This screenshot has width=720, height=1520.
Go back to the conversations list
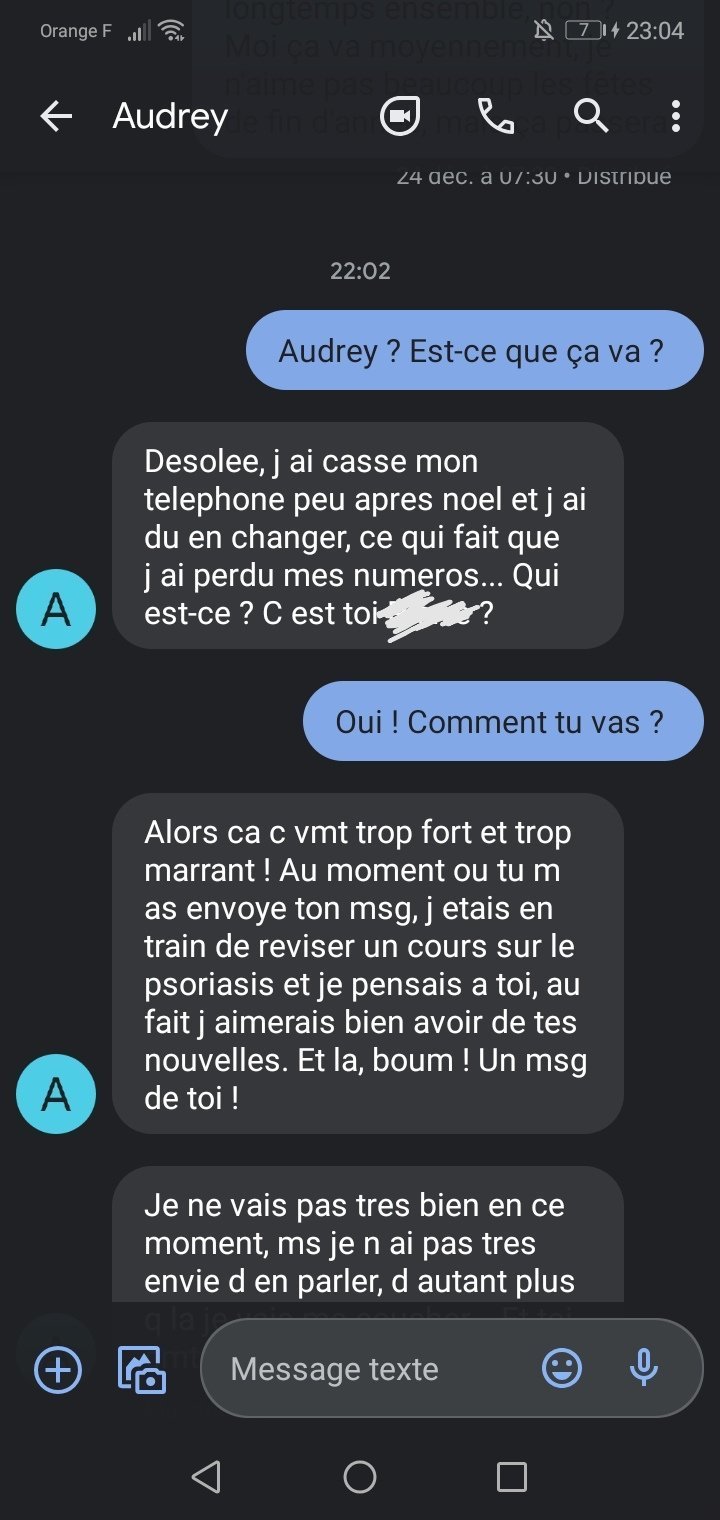[56, 117]
